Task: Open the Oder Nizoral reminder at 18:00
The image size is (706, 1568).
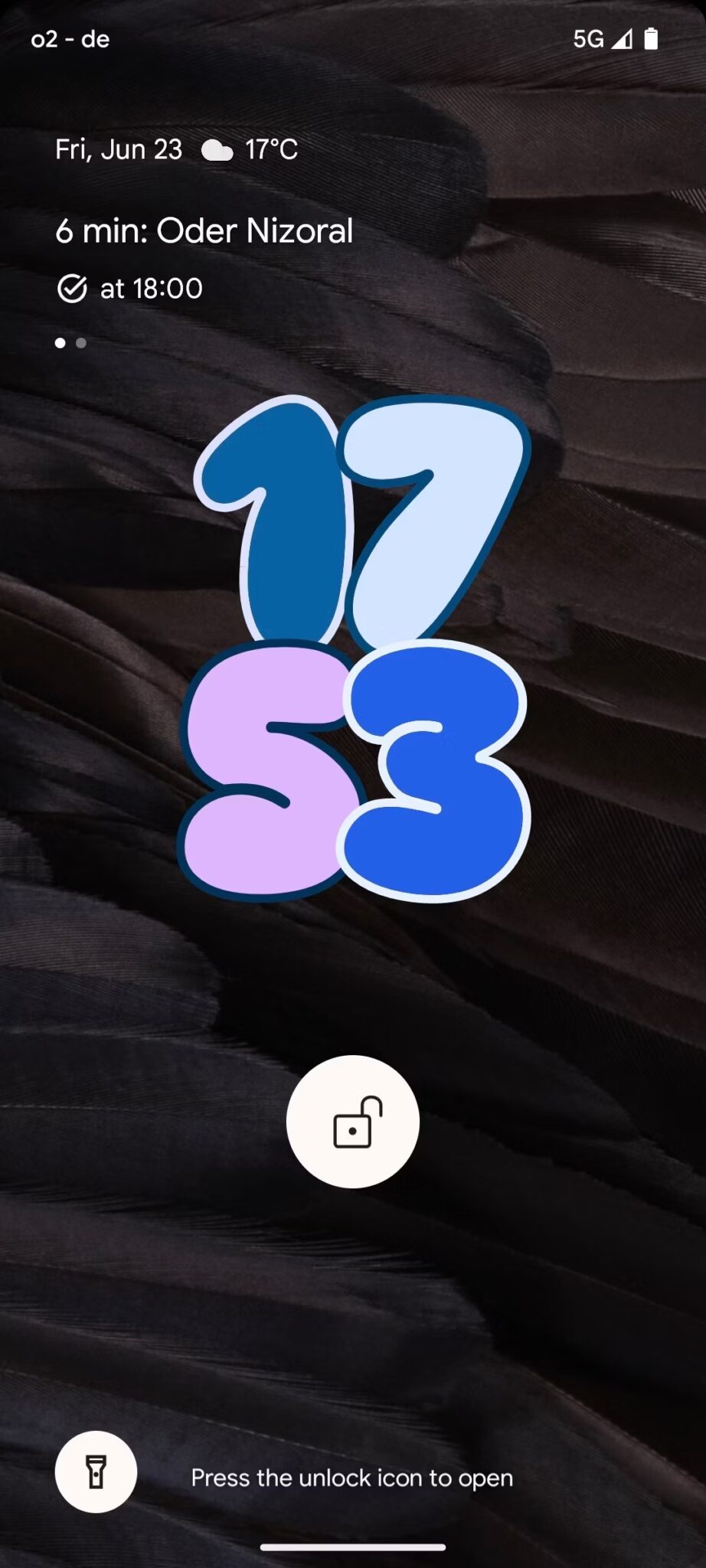Action: (x=204, y=231)
